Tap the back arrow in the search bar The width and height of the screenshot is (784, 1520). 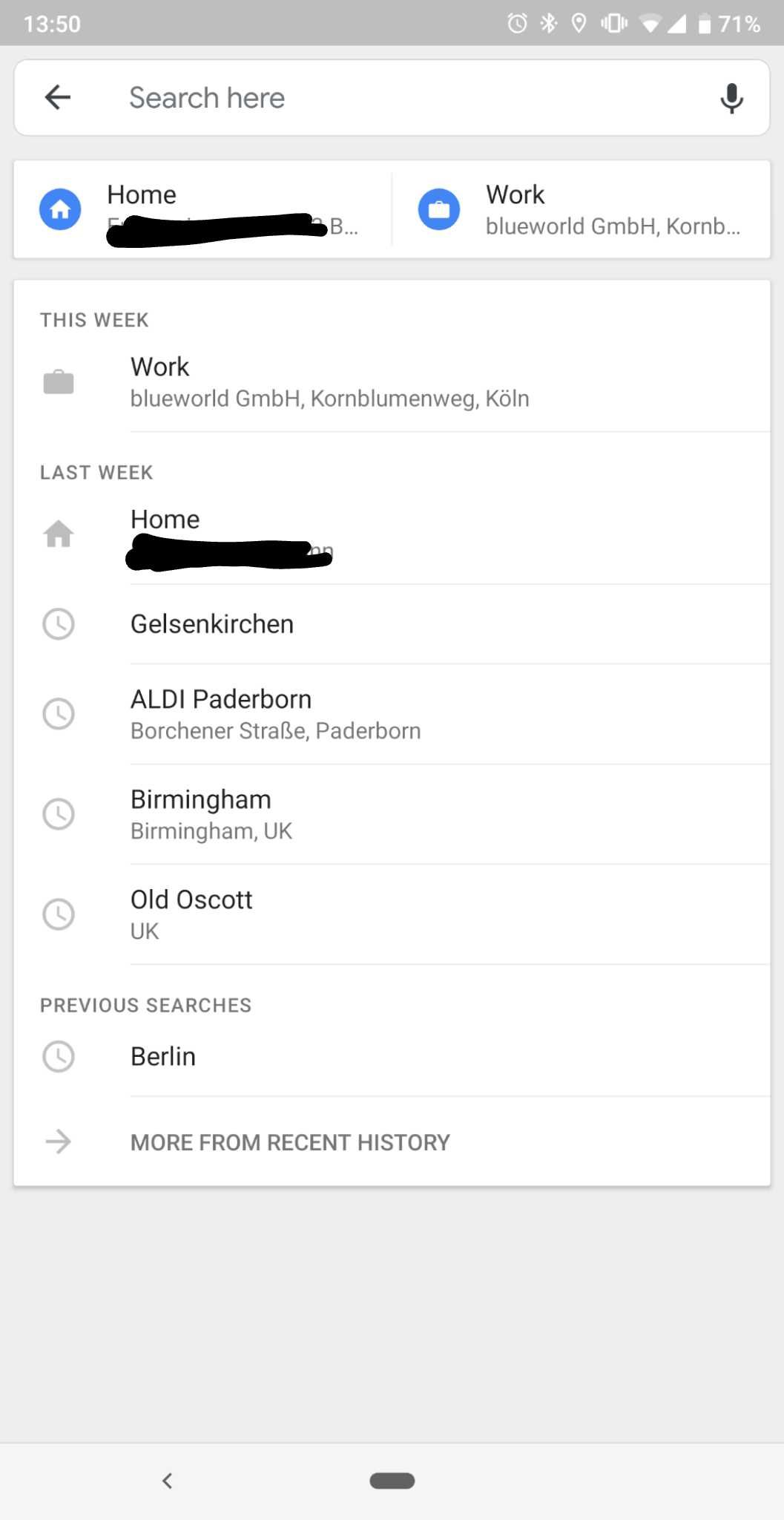[x=57, y=97]
